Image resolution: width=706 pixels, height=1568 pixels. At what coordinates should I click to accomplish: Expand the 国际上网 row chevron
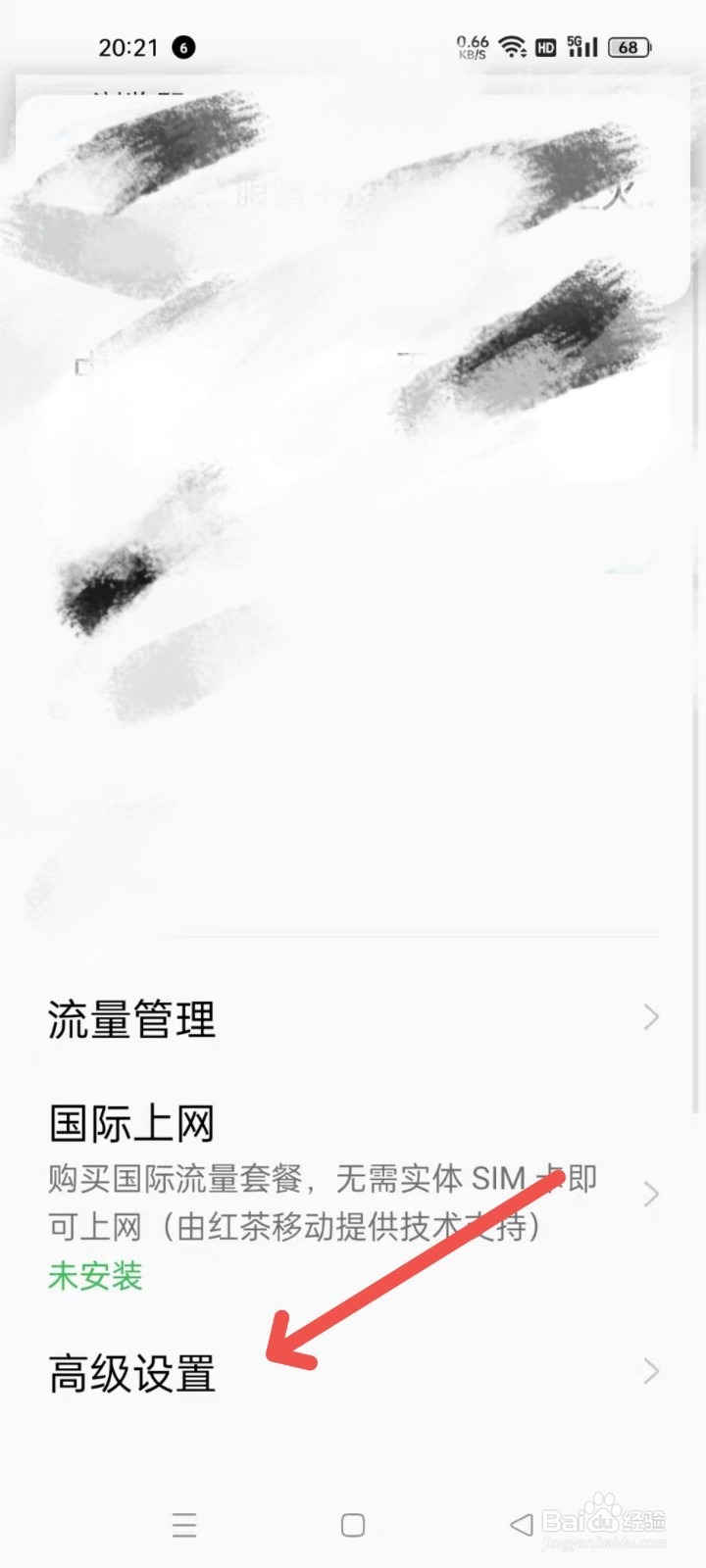651,1194
